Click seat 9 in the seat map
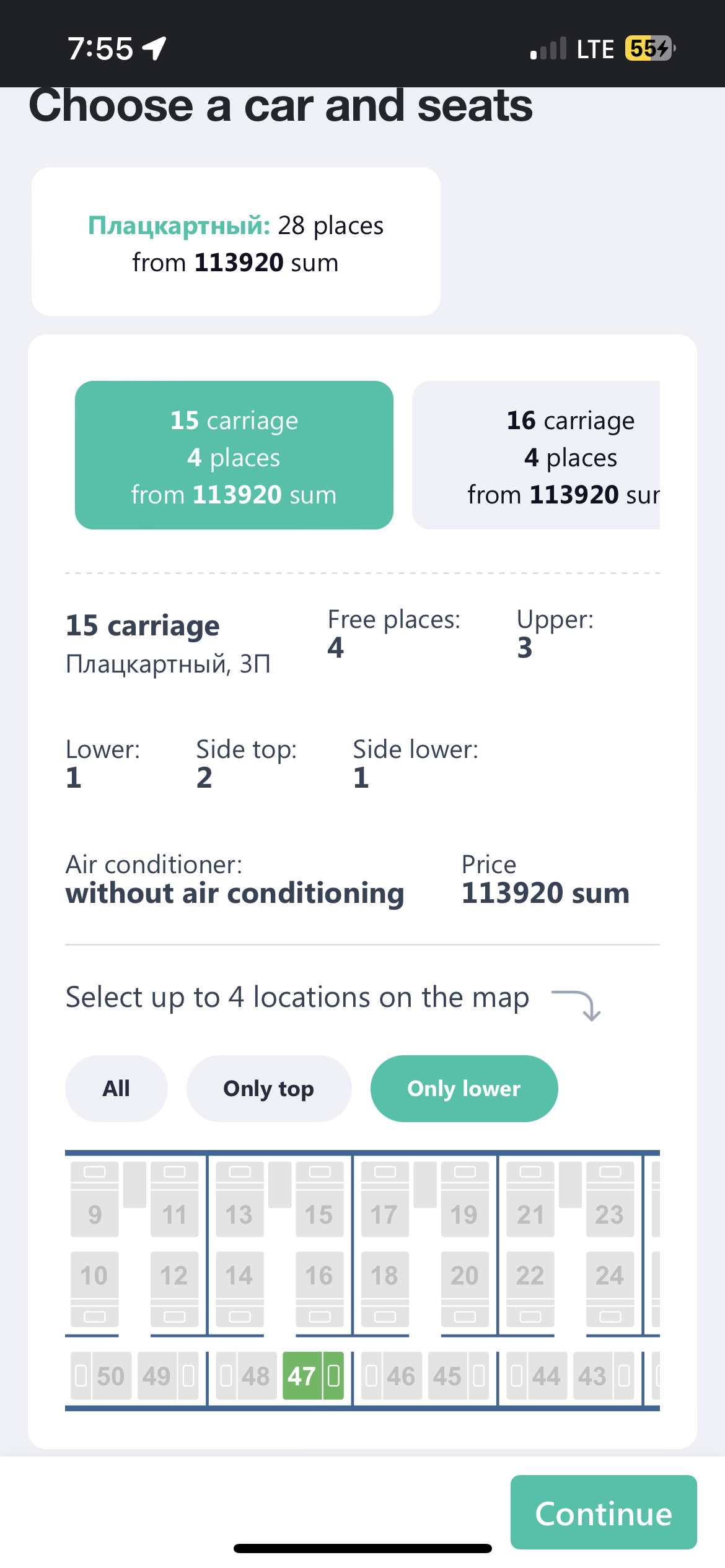The image size is (725, 1568). [94, 1214]
